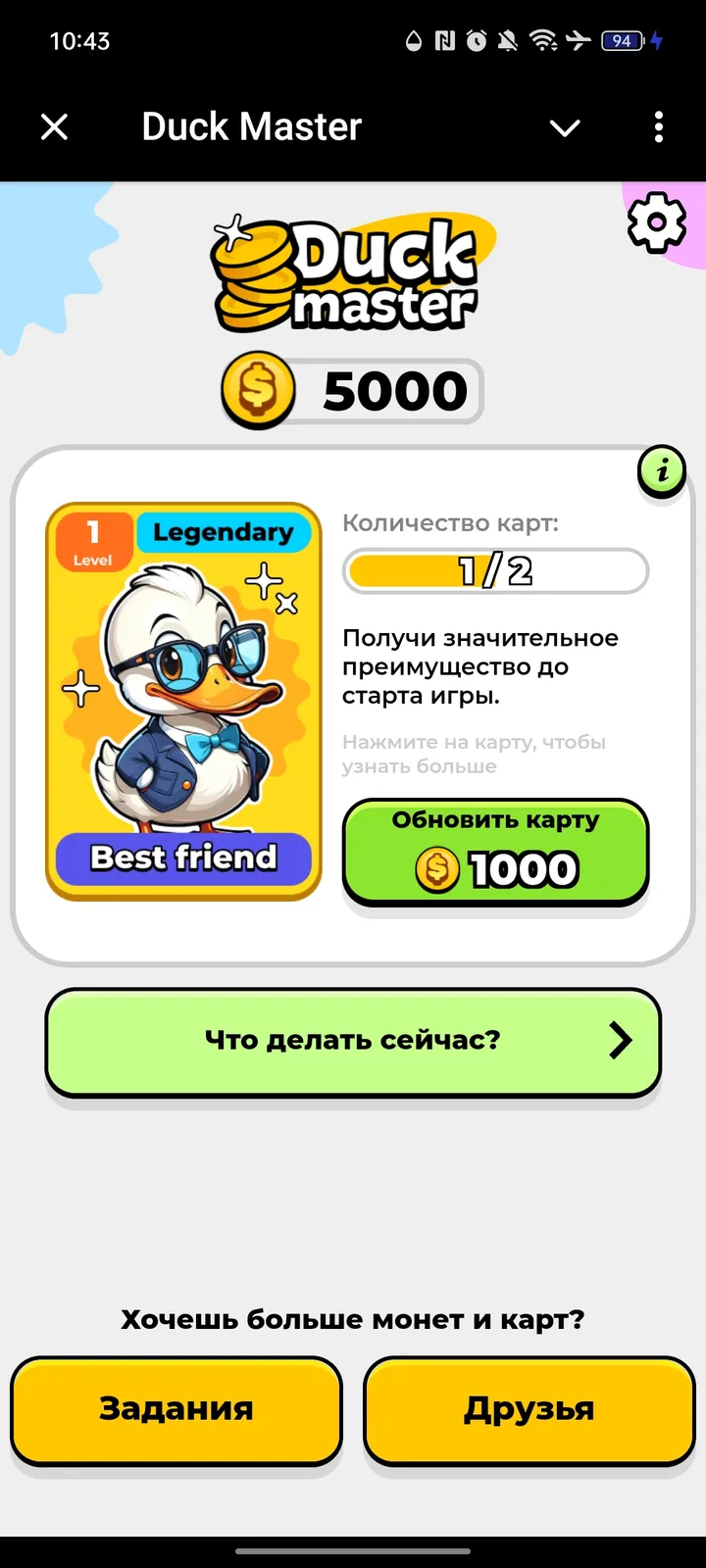Click the arrow icon in Что делать сейчас button
The image size is (706, 1568).
tap(617, 1041)
